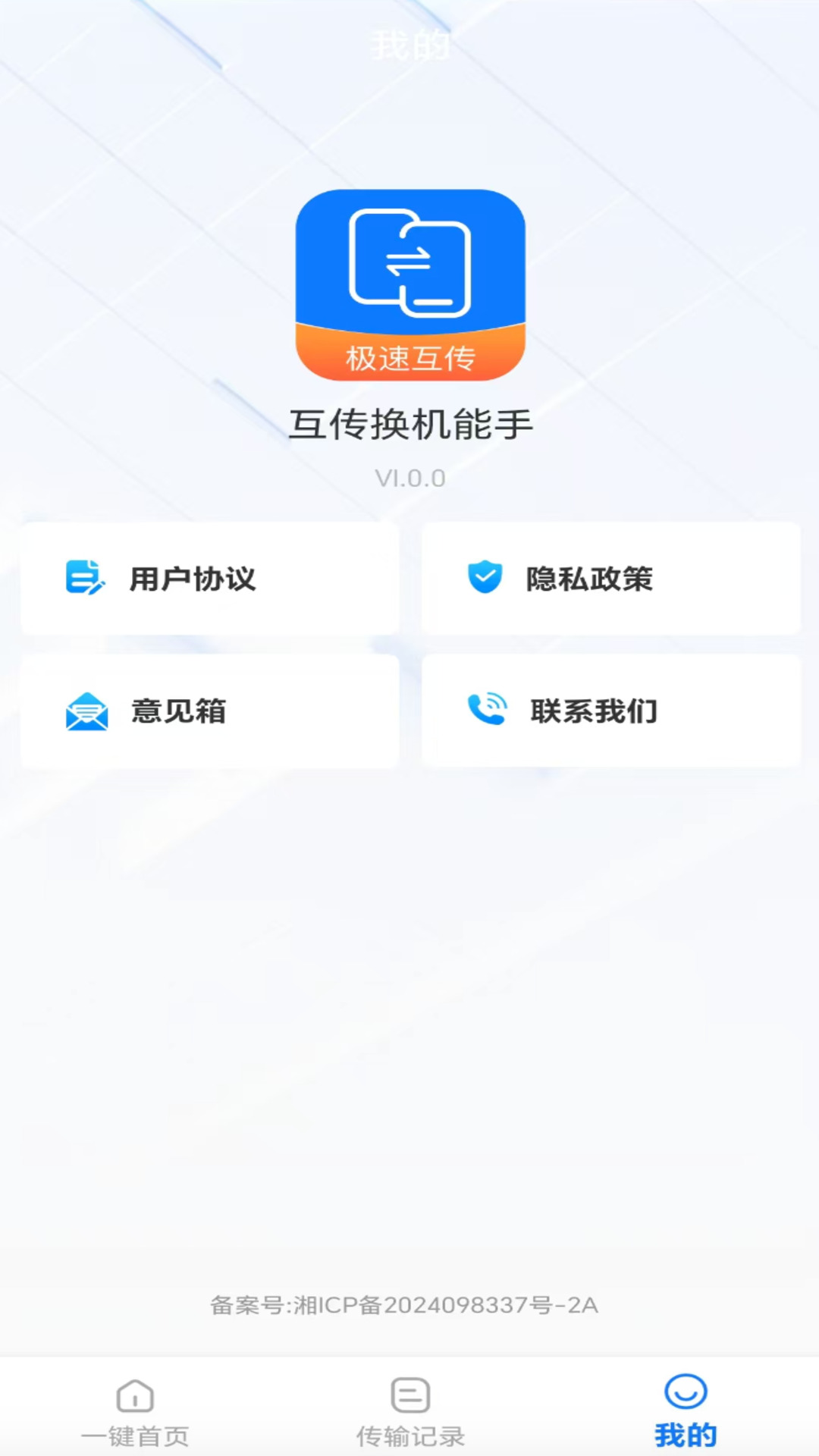This screenshot has height=1456, width=819.
Task: Open the 用户协议 card
Action: point(209,579)
